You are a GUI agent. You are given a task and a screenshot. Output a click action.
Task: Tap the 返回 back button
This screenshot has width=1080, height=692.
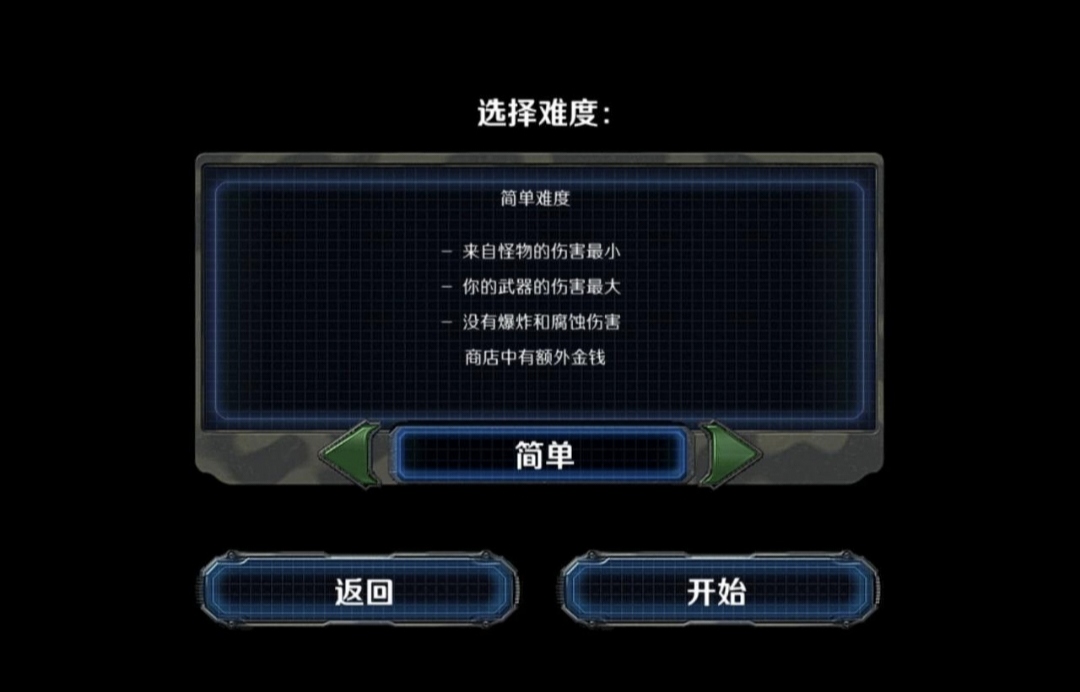click(x=361, y=591)
